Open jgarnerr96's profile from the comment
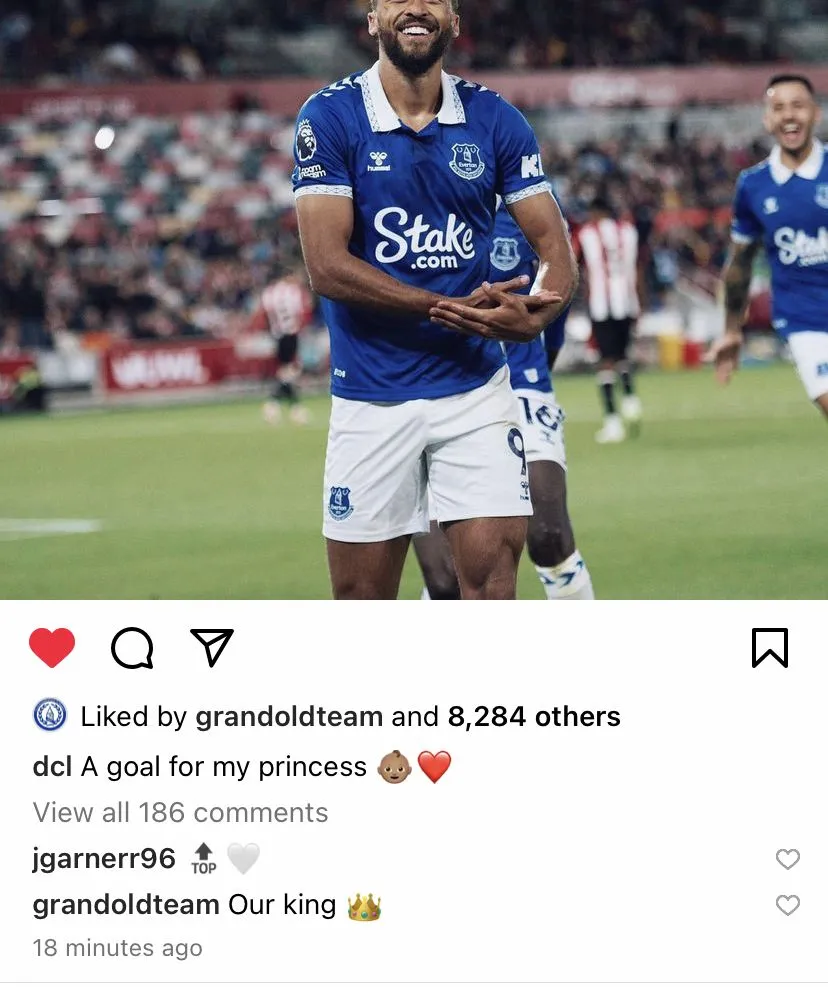The image size is (828, 987). (104, 859)
